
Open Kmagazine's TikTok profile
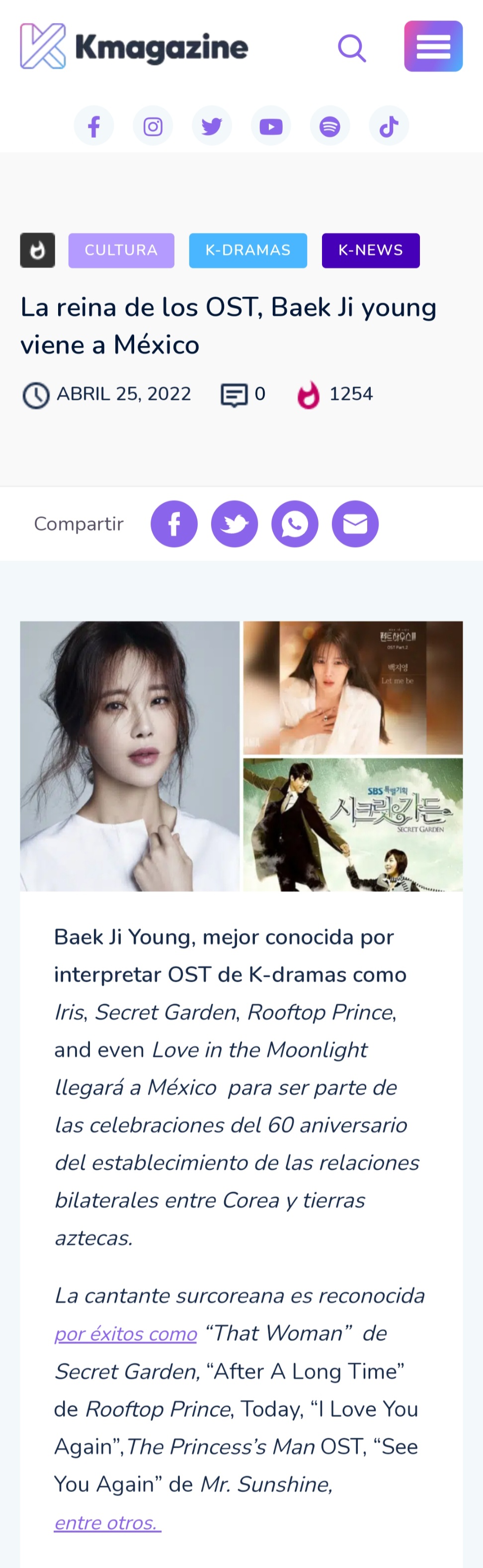click(389, 126)
